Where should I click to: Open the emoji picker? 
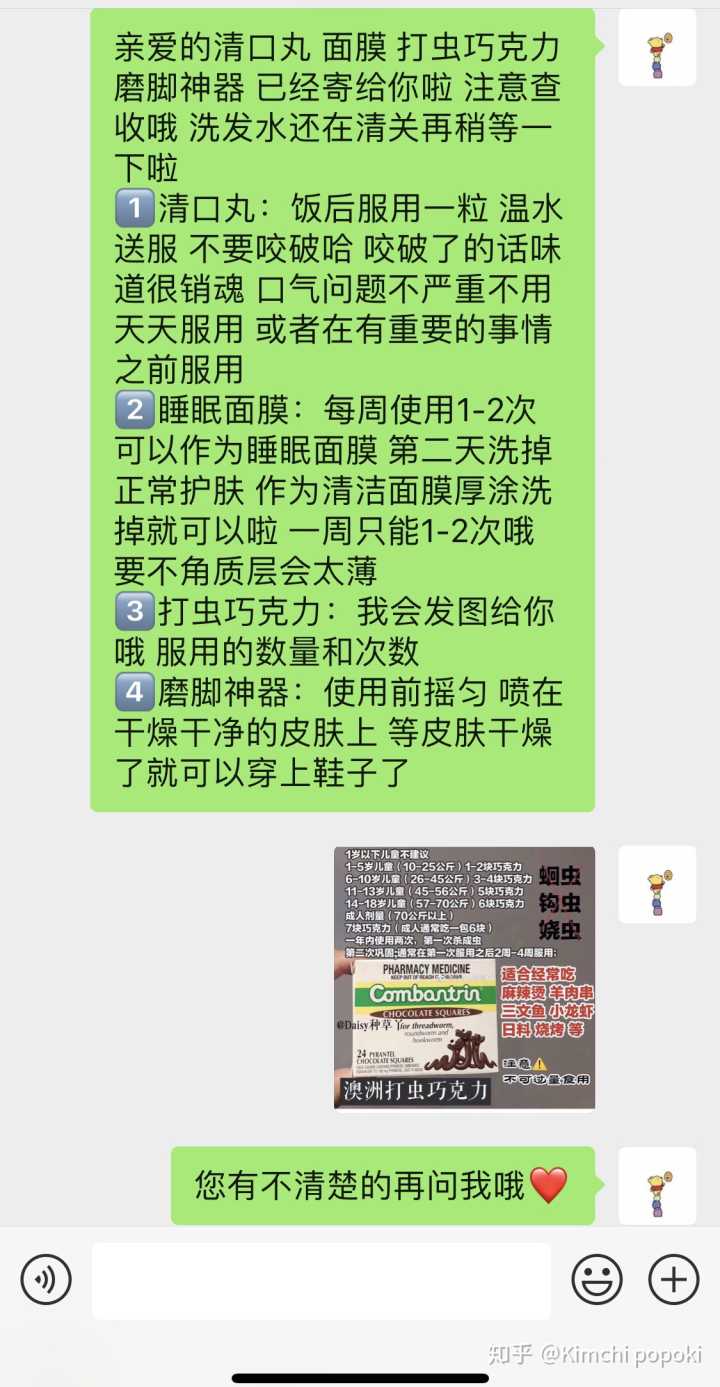click(x=596, y=1280)
